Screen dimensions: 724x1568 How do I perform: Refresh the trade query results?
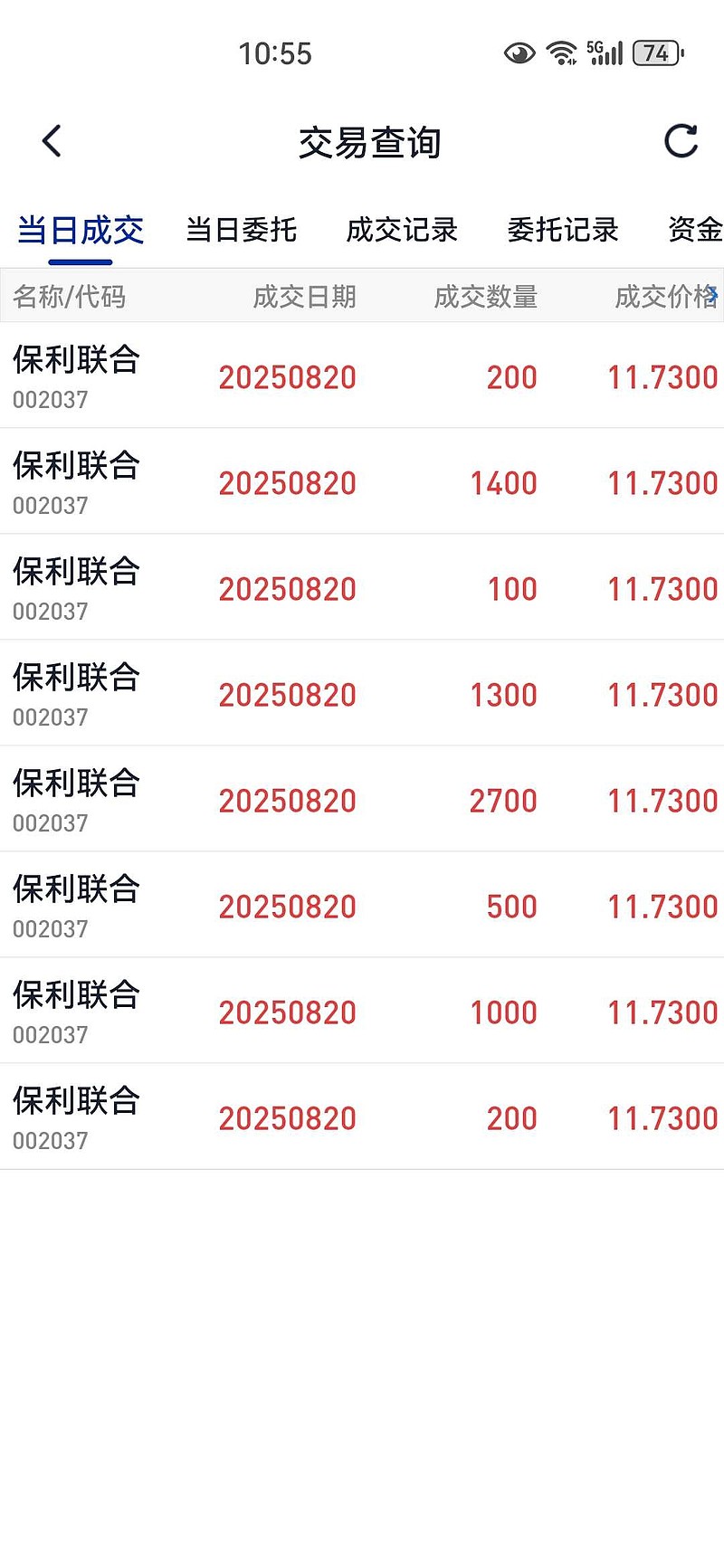coord(681,141)
